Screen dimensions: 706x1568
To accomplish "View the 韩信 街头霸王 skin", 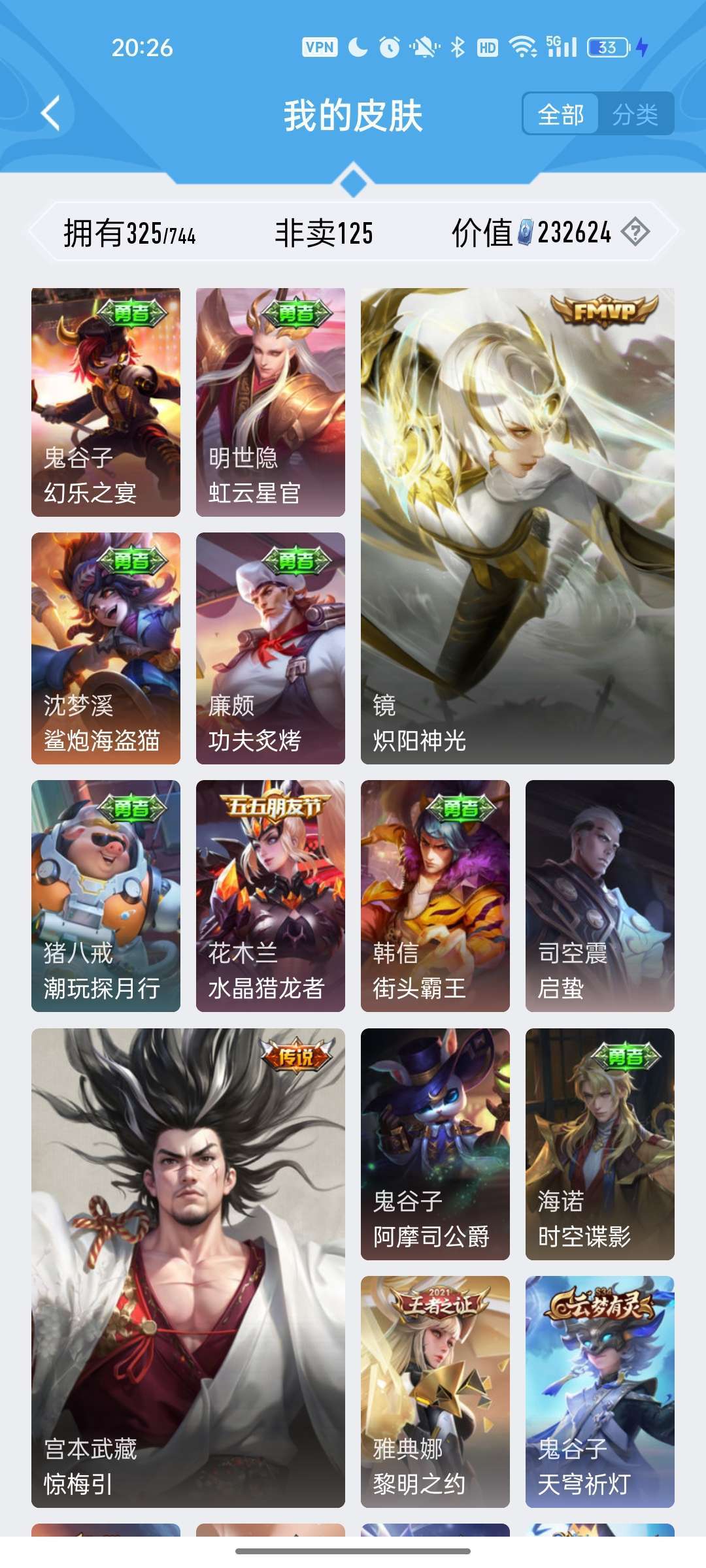I will pyautogui.click(x=435, y=896).
